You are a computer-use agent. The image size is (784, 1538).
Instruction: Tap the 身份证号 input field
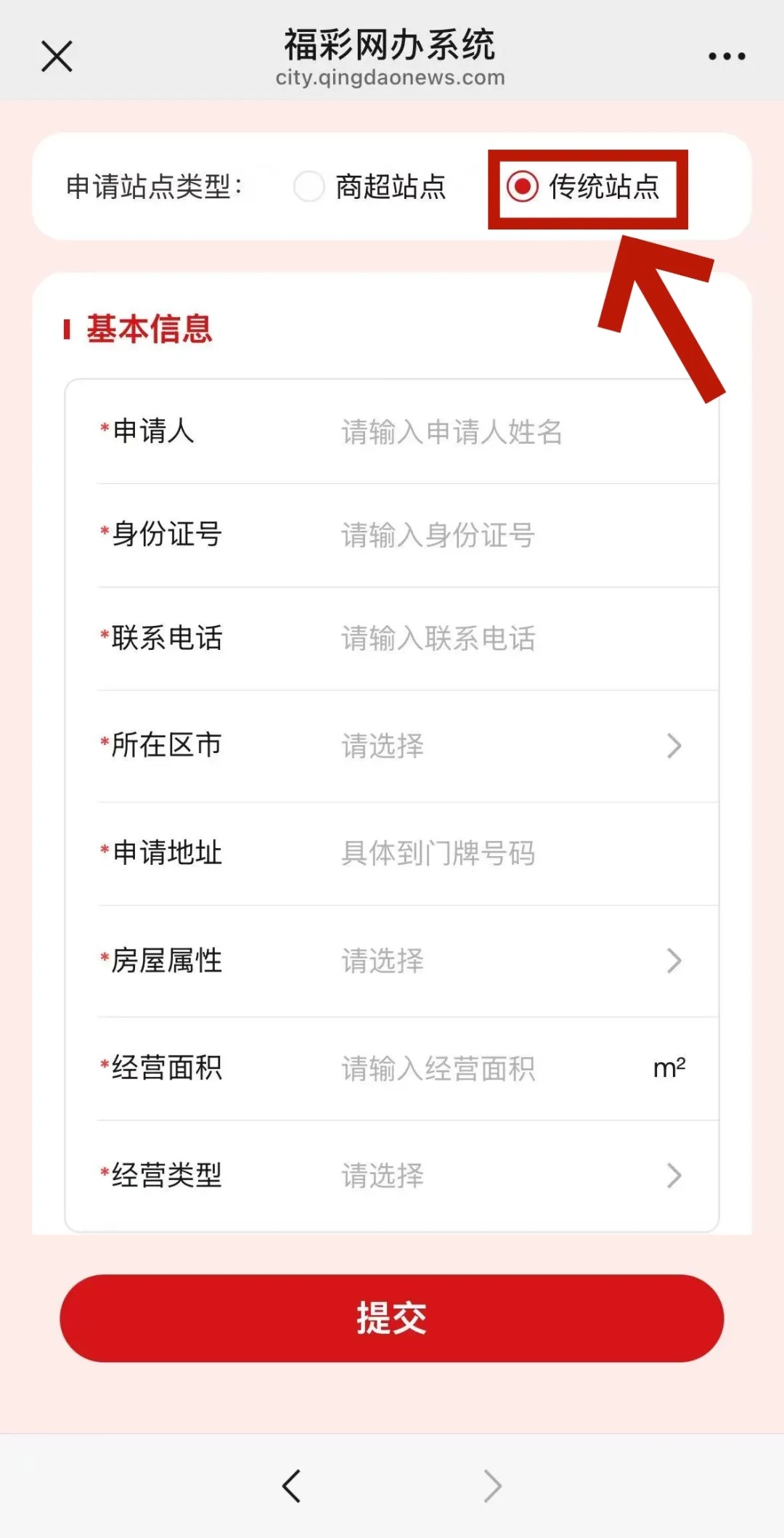click(x=494, y=535)
